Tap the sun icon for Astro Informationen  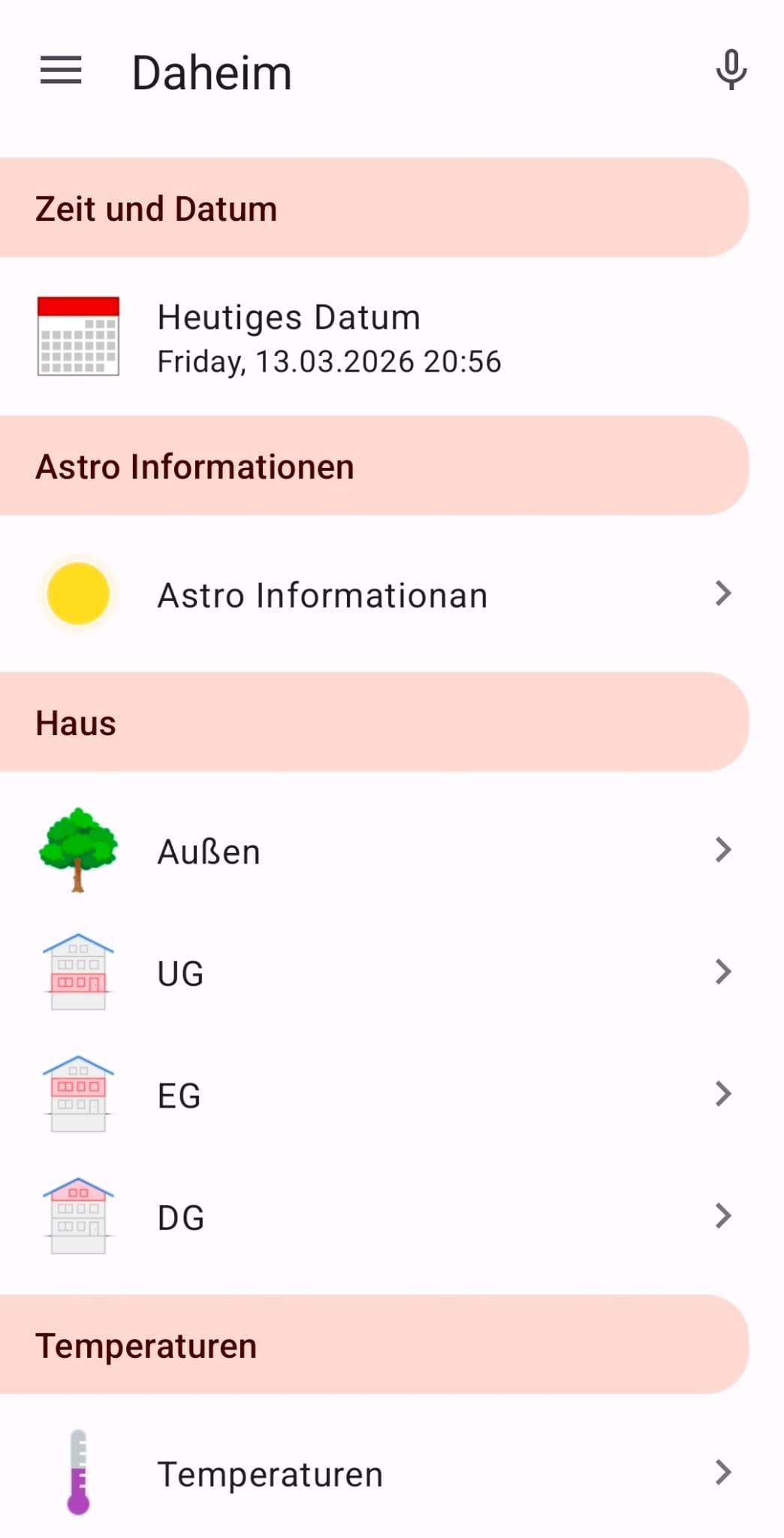[77, 593]
